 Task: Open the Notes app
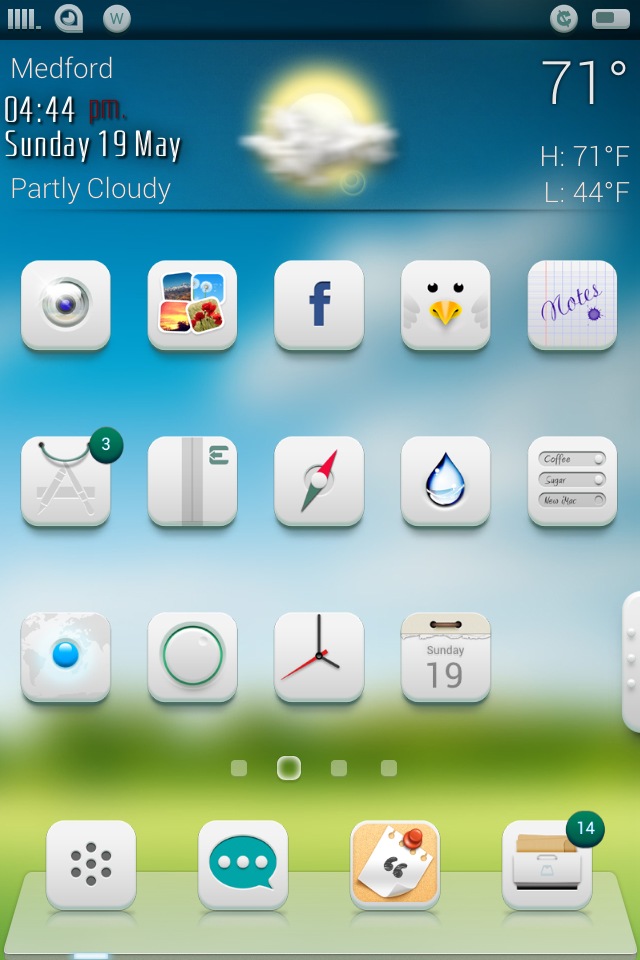[x=572, y=304]
